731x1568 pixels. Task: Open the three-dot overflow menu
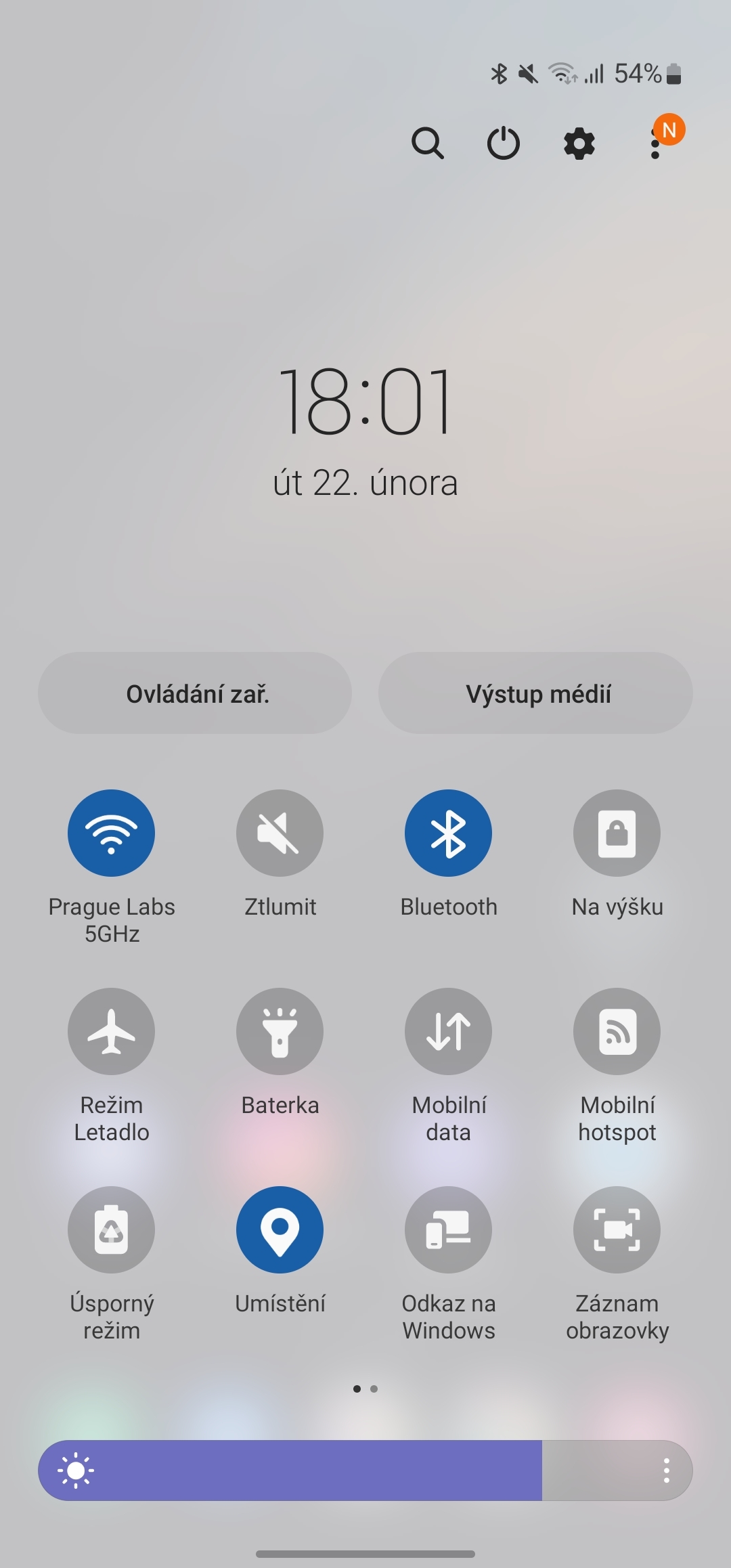(x=655, y=143)
